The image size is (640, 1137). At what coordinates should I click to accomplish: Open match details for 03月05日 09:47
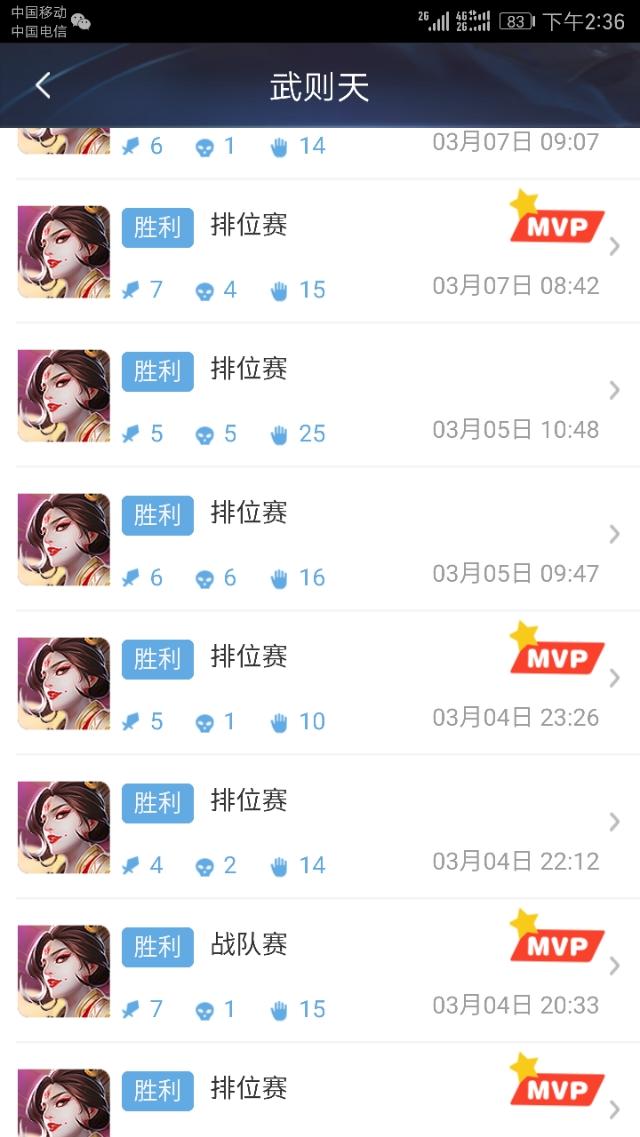320,540
